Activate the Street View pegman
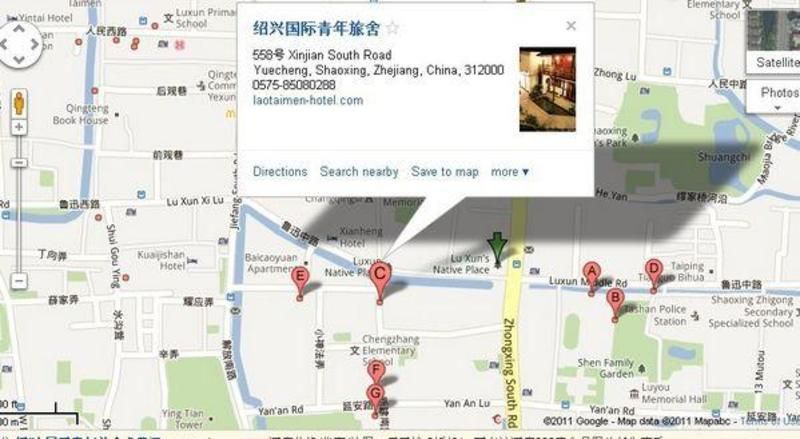 [18, 103]
